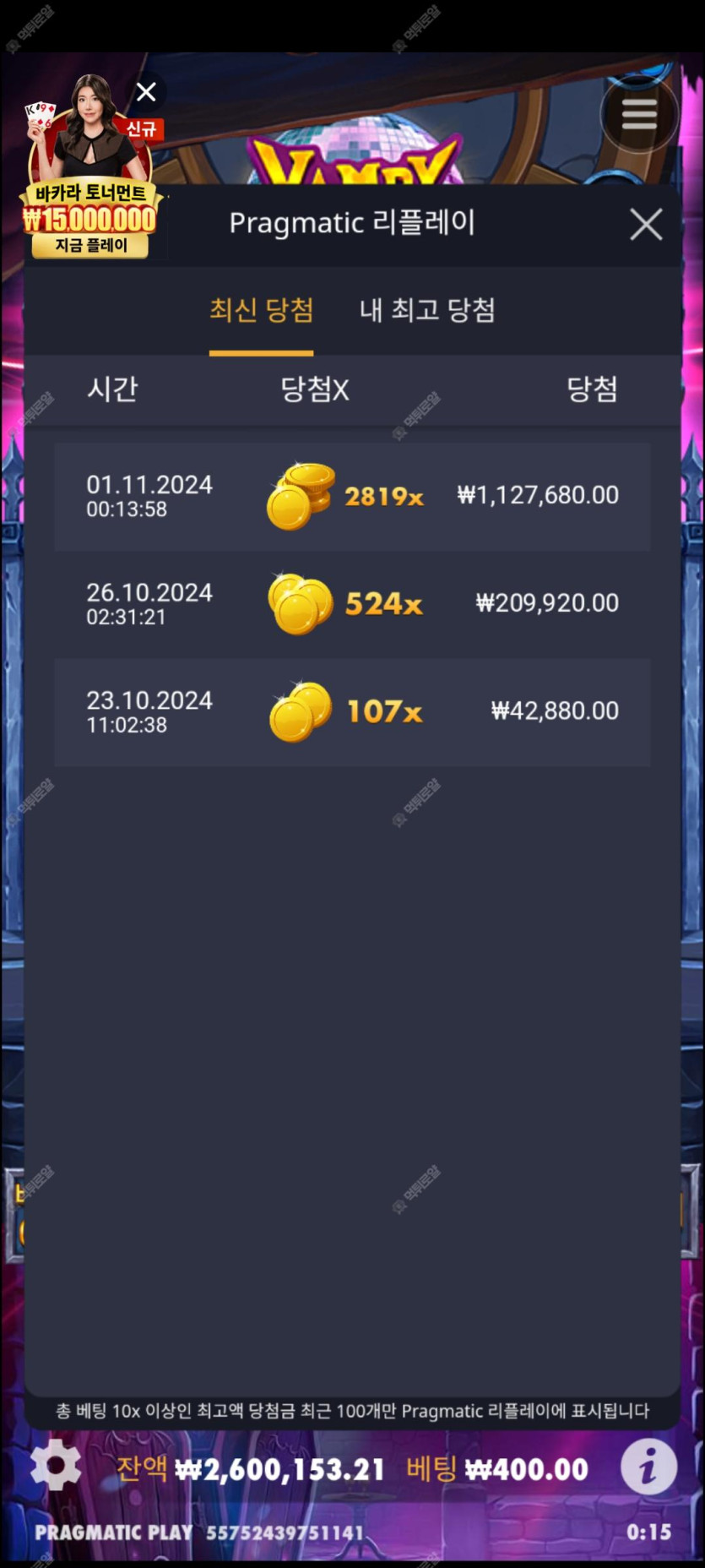
Task: Open game settings gear
Action: [56, 1467]
